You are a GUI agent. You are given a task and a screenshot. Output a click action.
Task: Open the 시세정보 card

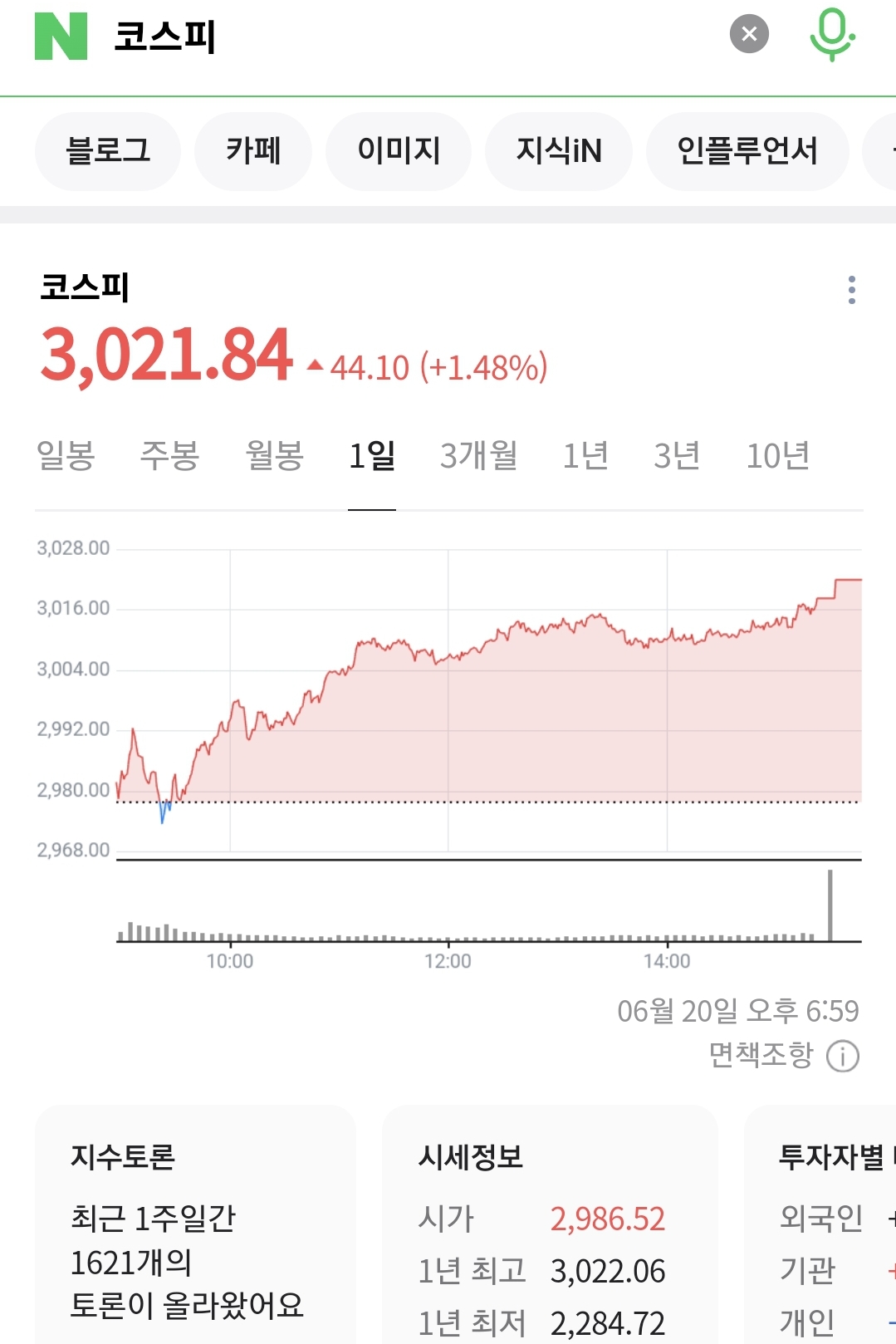click(x=550, y=1224)
